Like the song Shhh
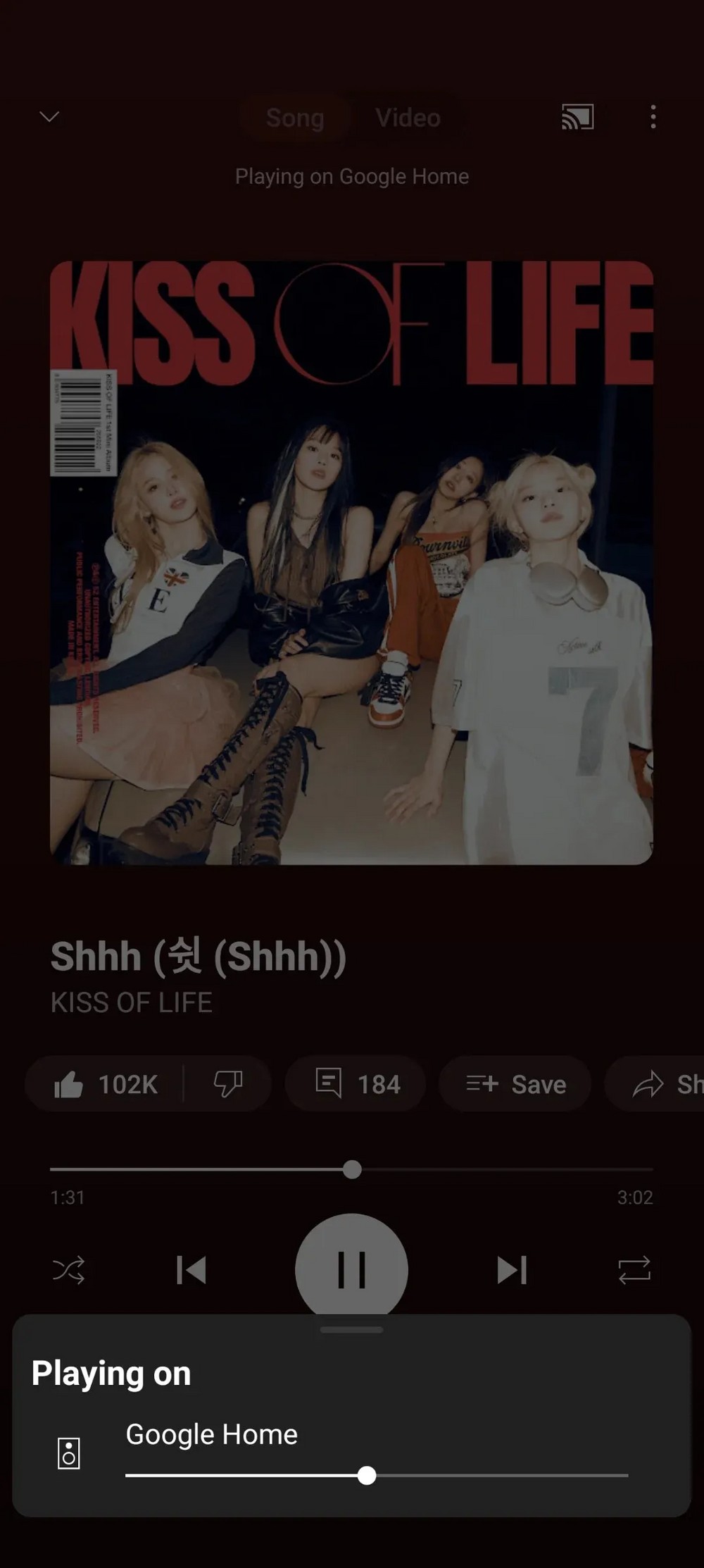The height and width of the screenshot is (1568, 704). 106,1084
